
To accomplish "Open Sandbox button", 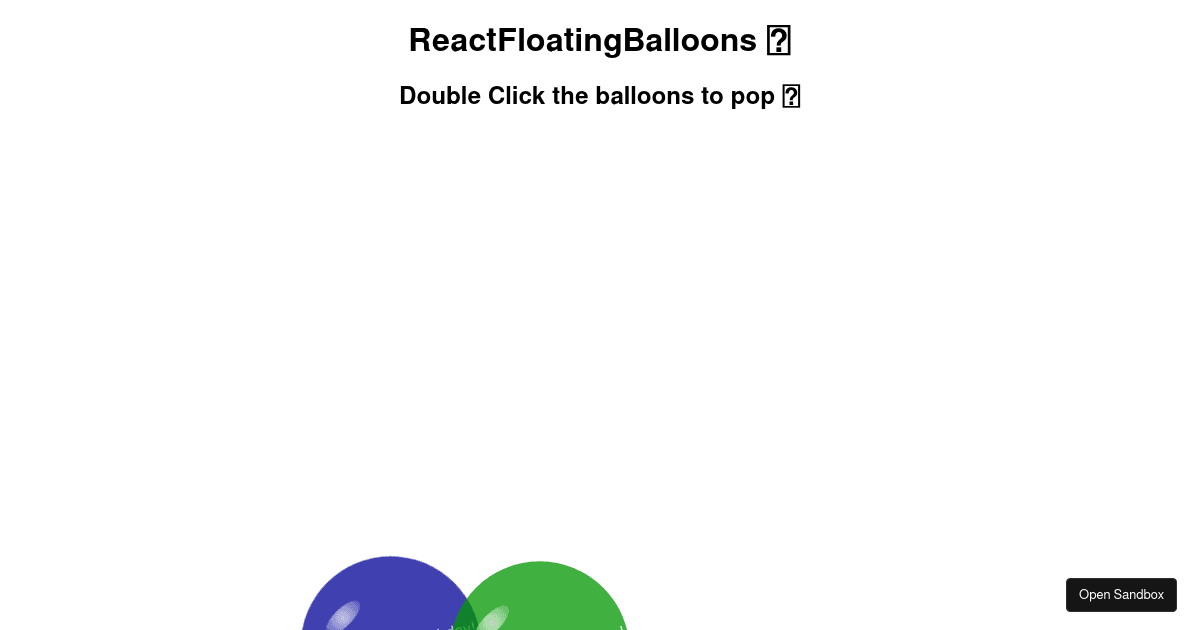I will (1121, 595).
